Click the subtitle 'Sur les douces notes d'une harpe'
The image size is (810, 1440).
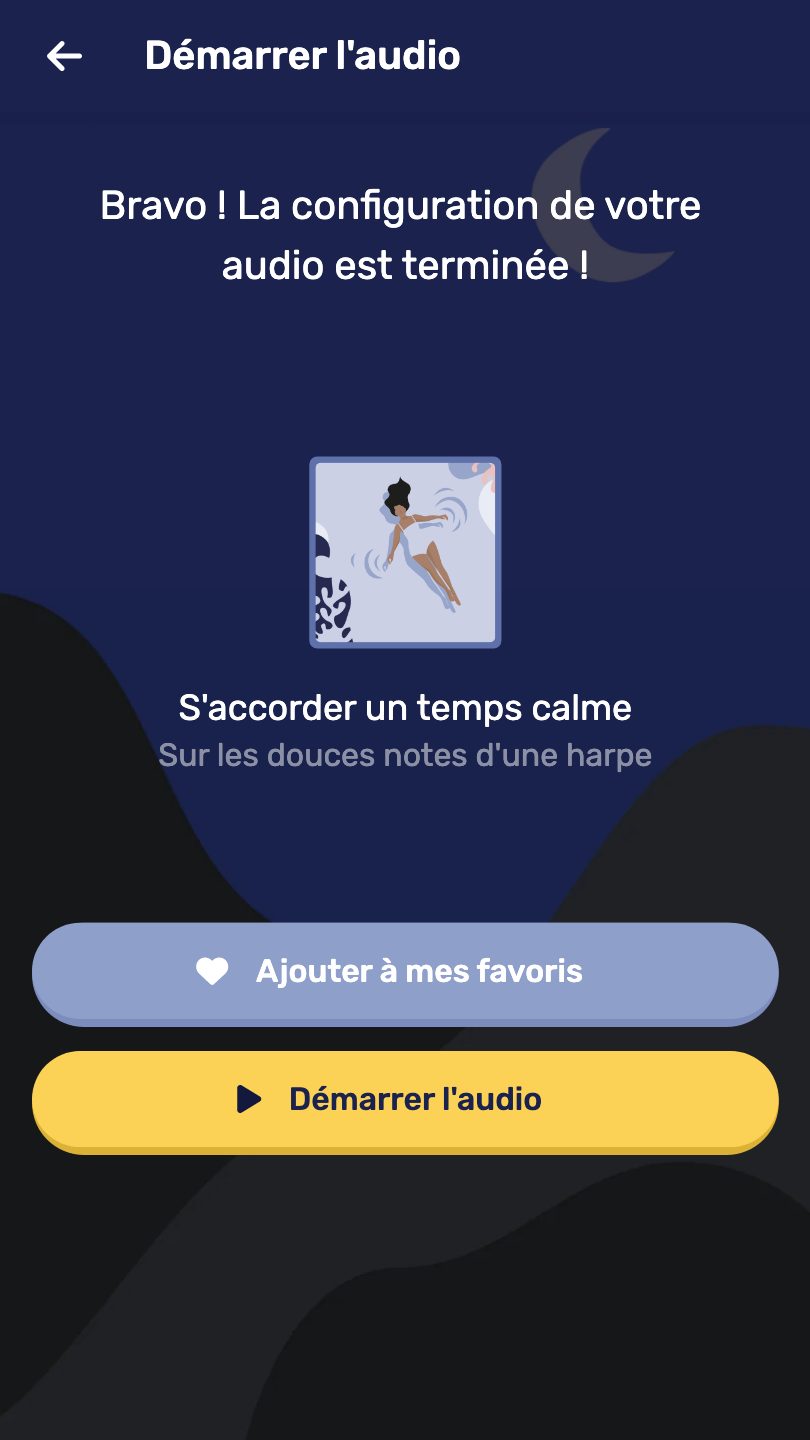405,755
